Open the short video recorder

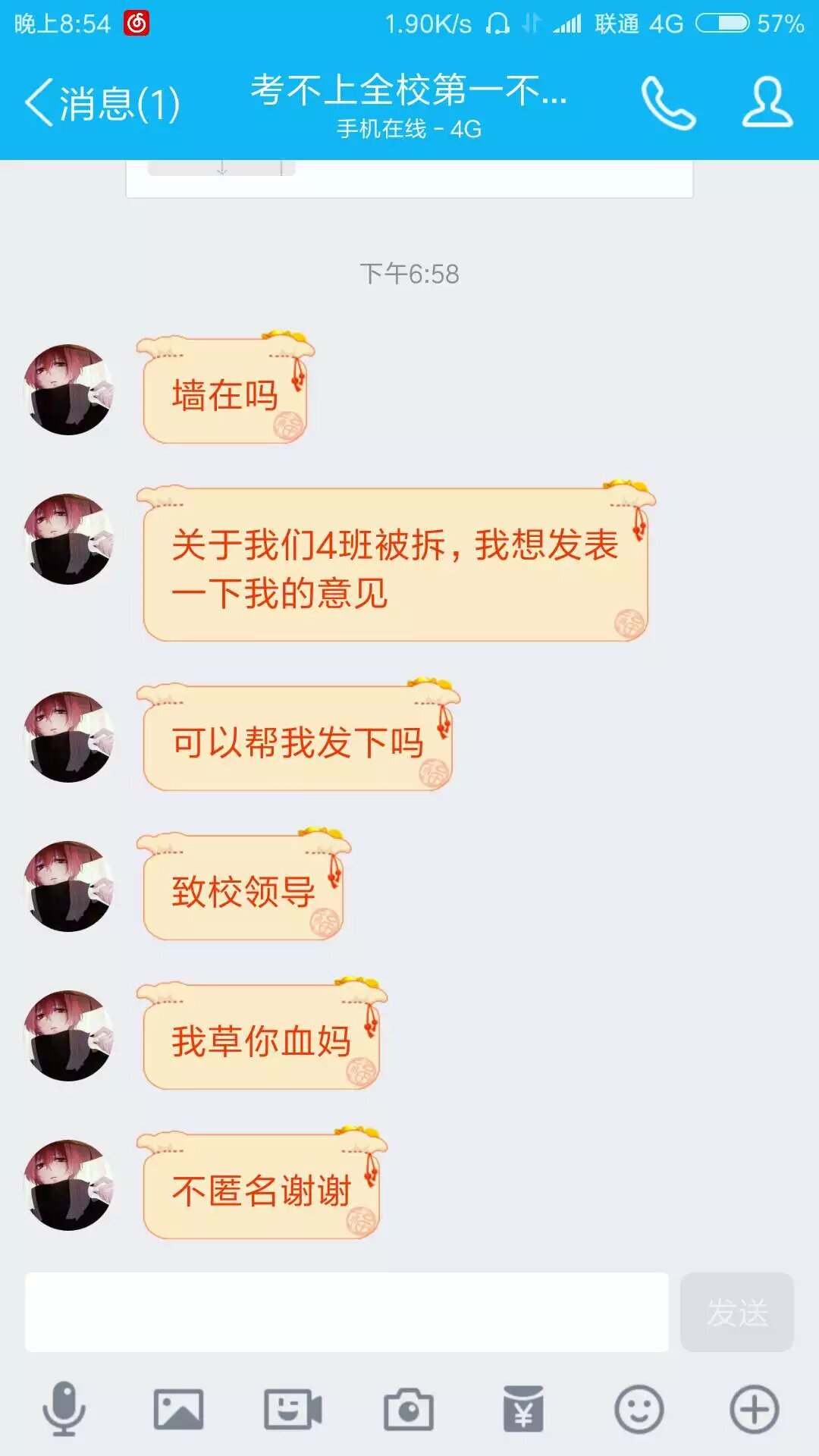tap(293, 1409)
